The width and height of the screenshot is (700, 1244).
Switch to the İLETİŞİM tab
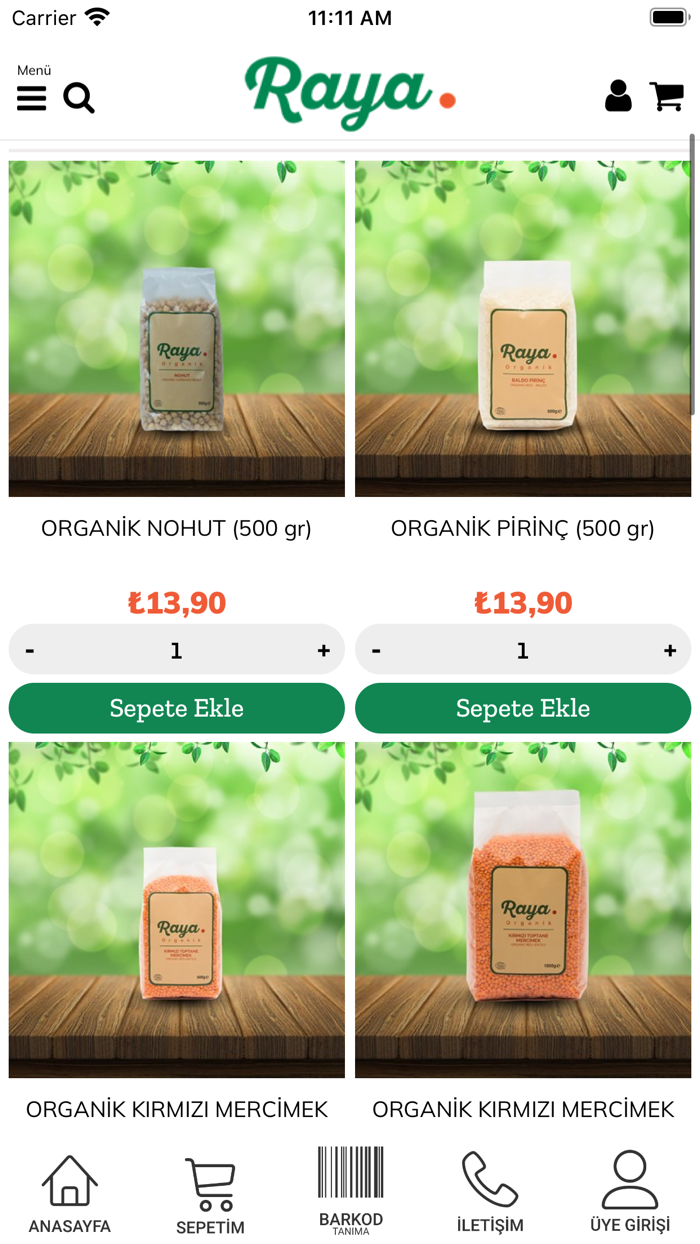(x=490, y=1192)
